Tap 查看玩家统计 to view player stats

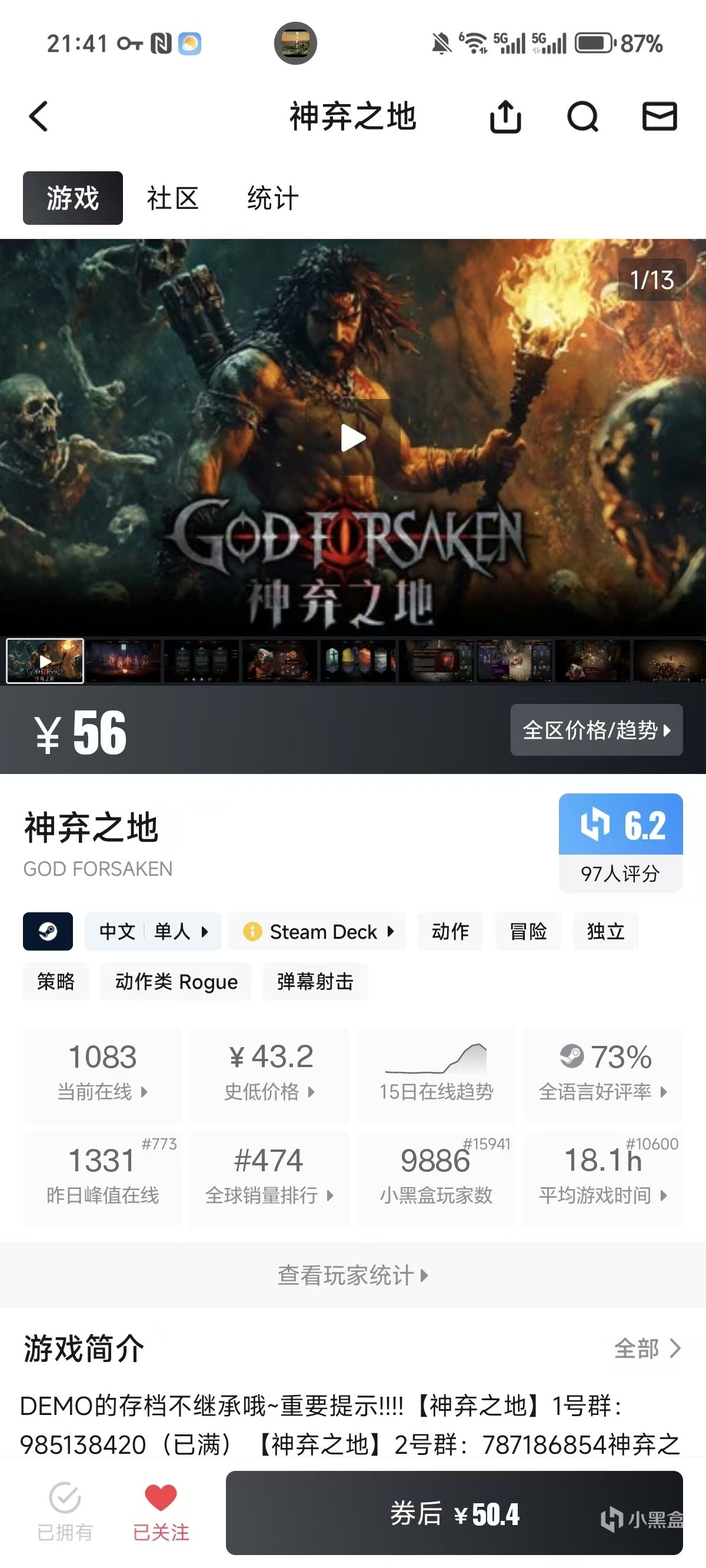point(353,1275)
